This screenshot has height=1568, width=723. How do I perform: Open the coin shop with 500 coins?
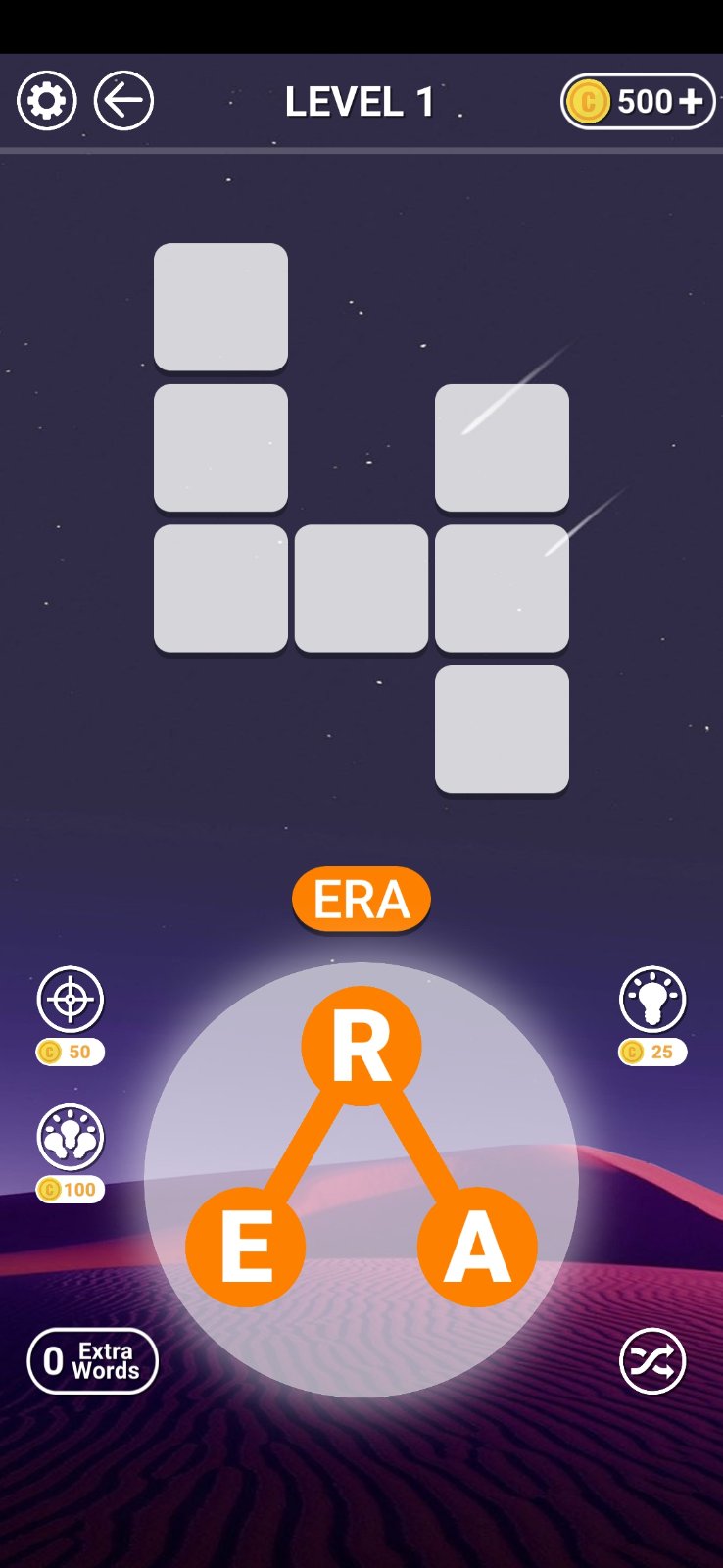[638, 101]
